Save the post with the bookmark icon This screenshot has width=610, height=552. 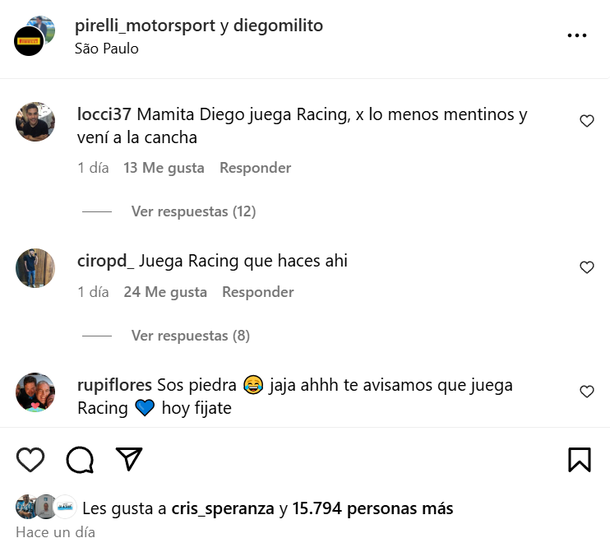point(579,460)
